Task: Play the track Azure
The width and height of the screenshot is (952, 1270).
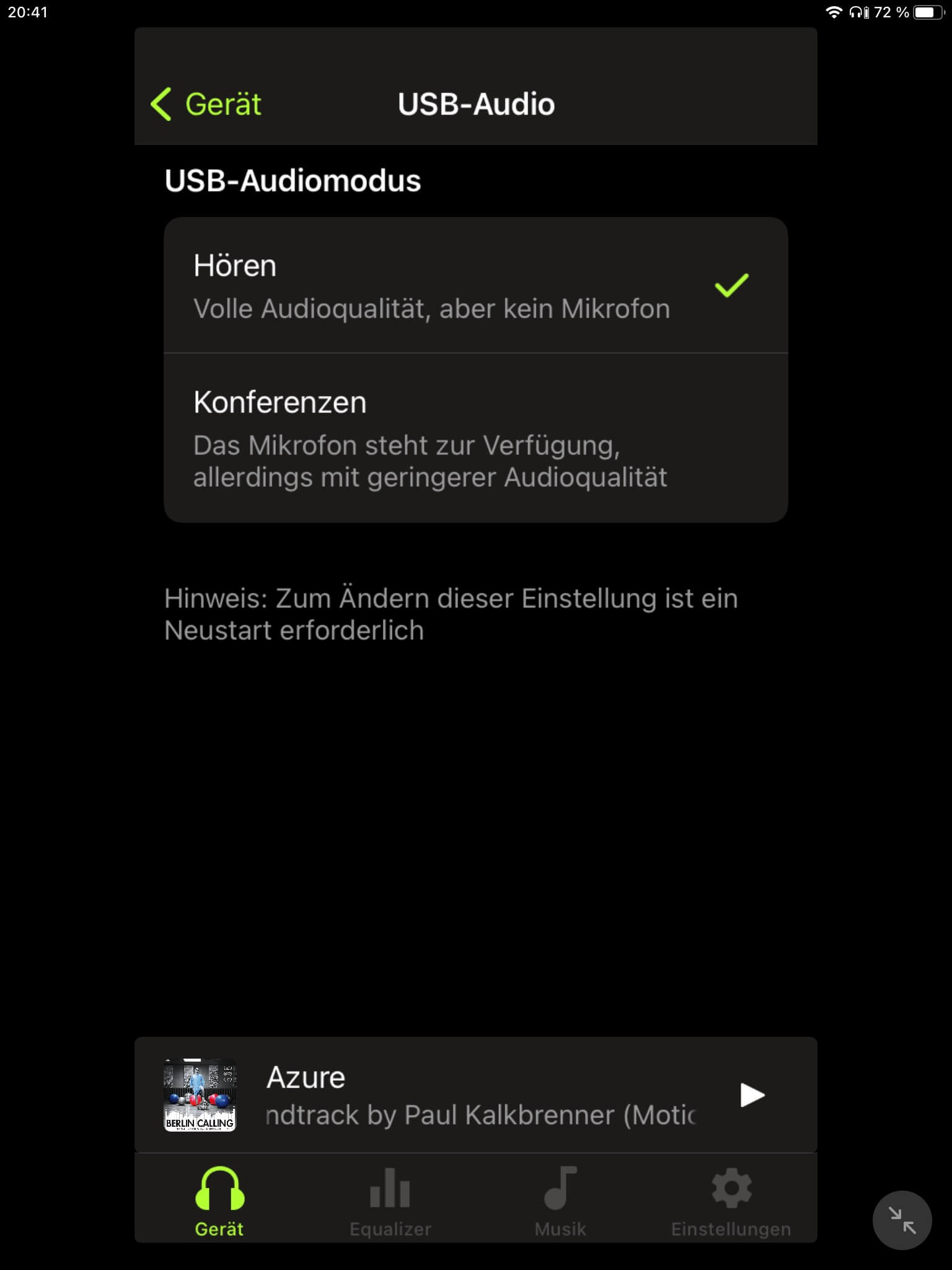Action: click(752, 1095)
